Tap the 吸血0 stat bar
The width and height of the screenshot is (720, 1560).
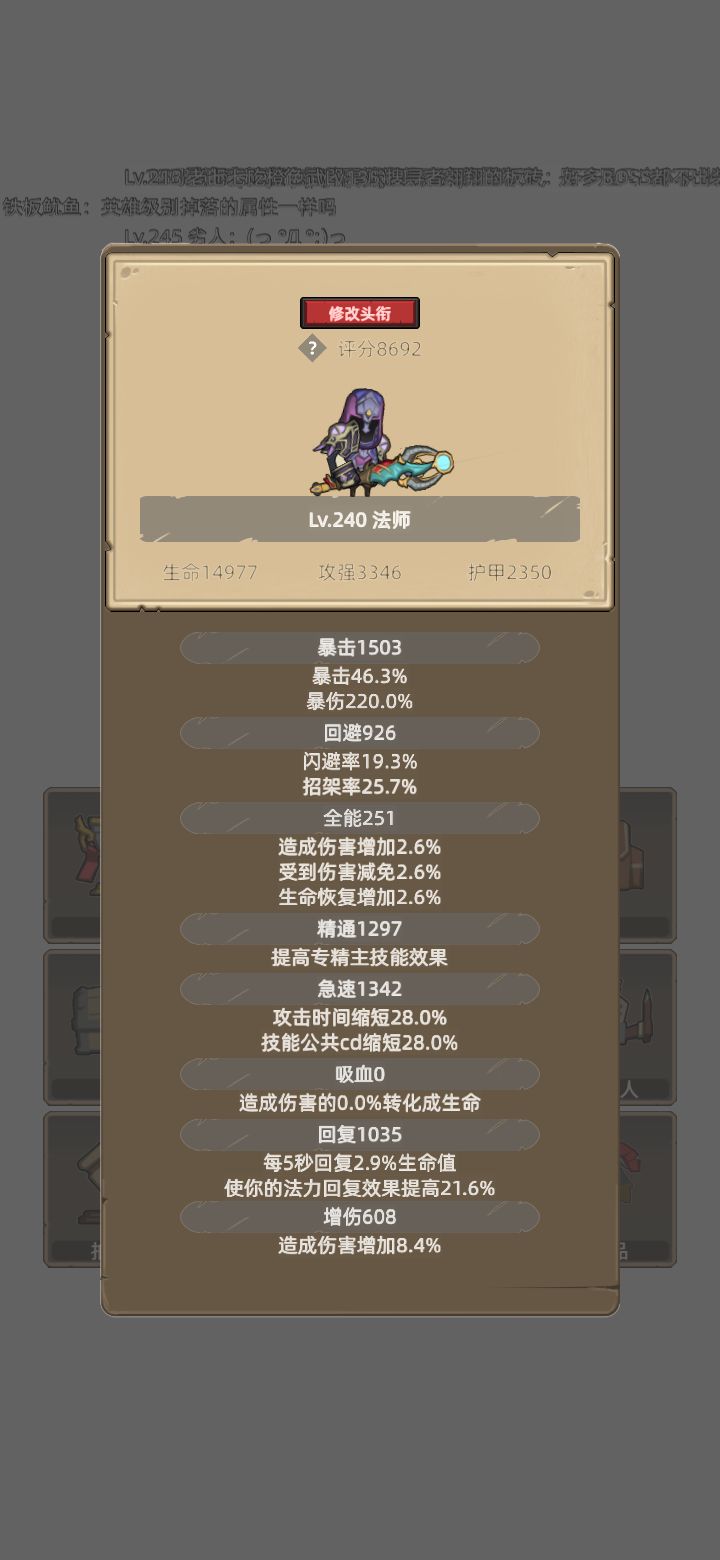pyautogui.click(x=359, y=1074)
